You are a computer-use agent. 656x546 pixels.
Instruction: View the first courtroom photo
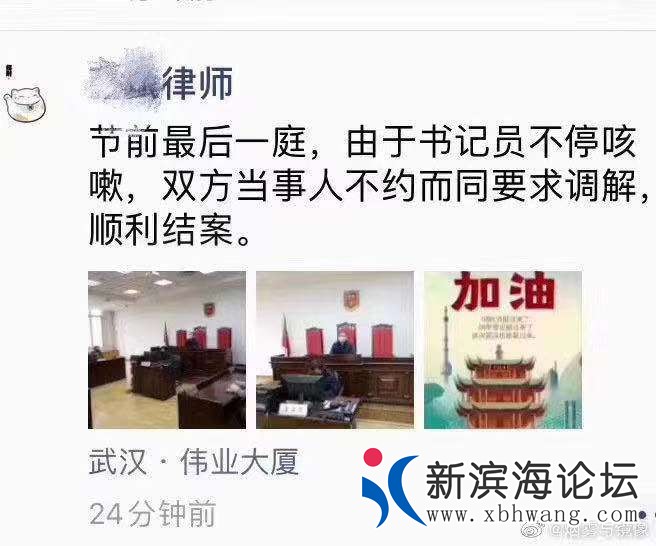pyautogui.click(x=167, y=349)
